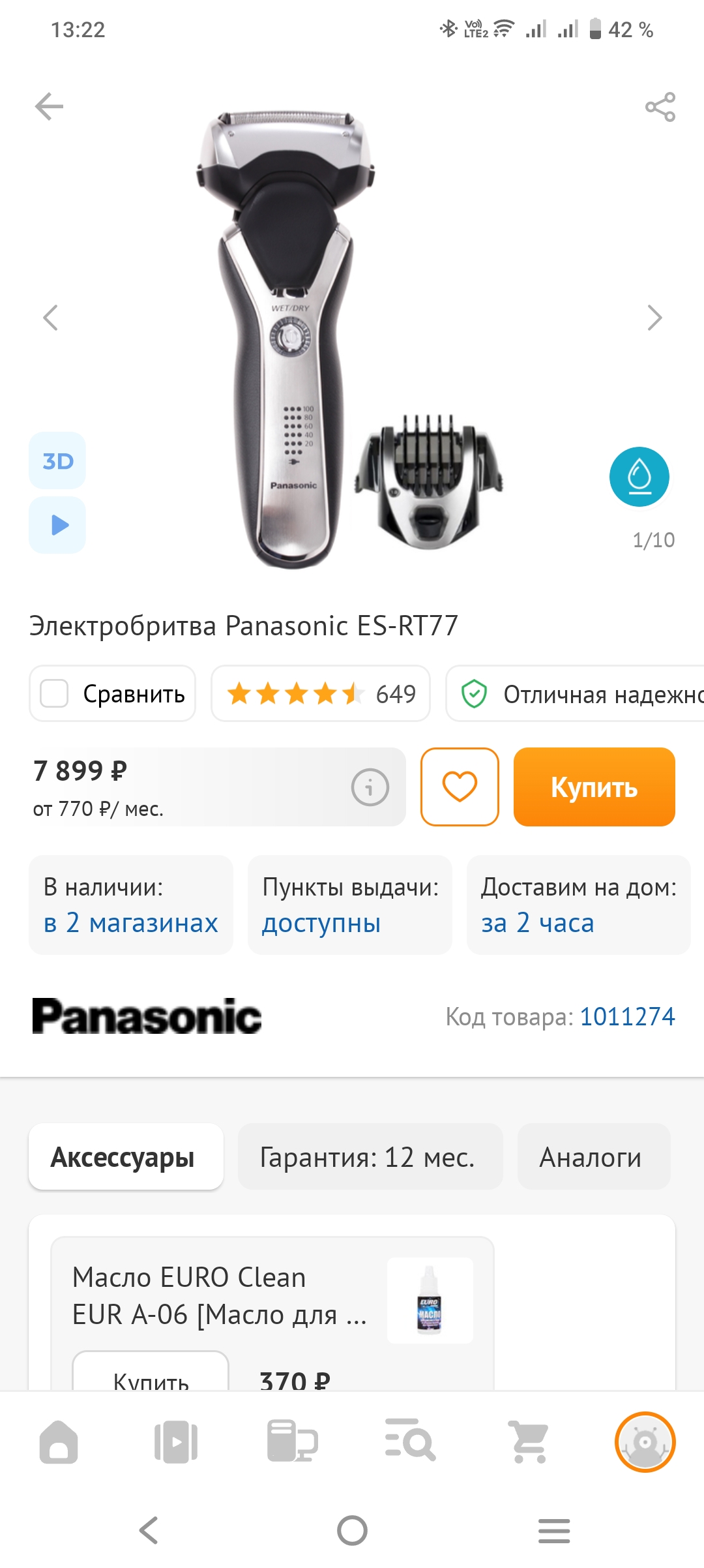Tap the blue water drop badge
Viewport: 704px width, 1568px height.
639,477
